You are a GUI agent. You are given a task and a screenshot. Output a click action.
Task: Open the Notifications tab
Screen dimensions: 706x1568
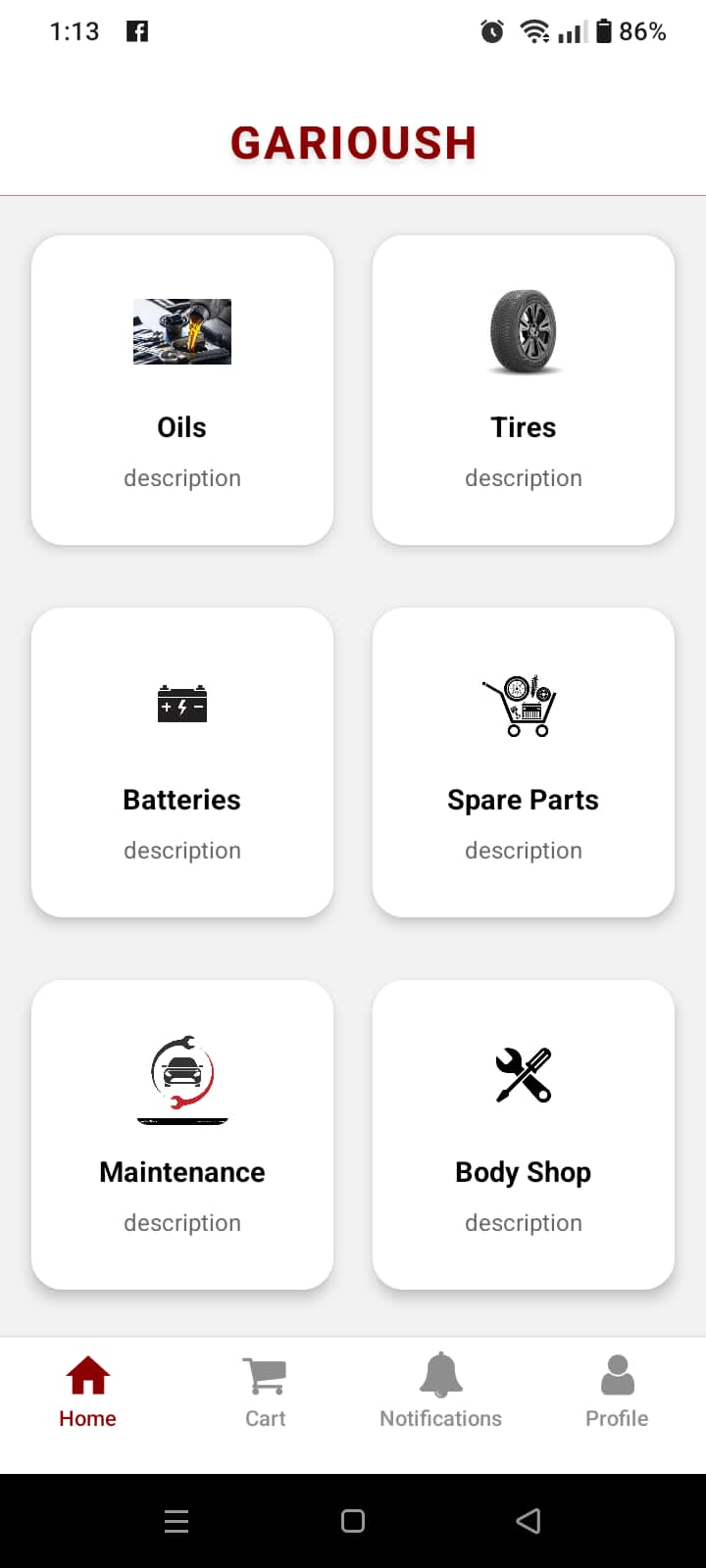pyautogui.click(x=440, y=1392)
